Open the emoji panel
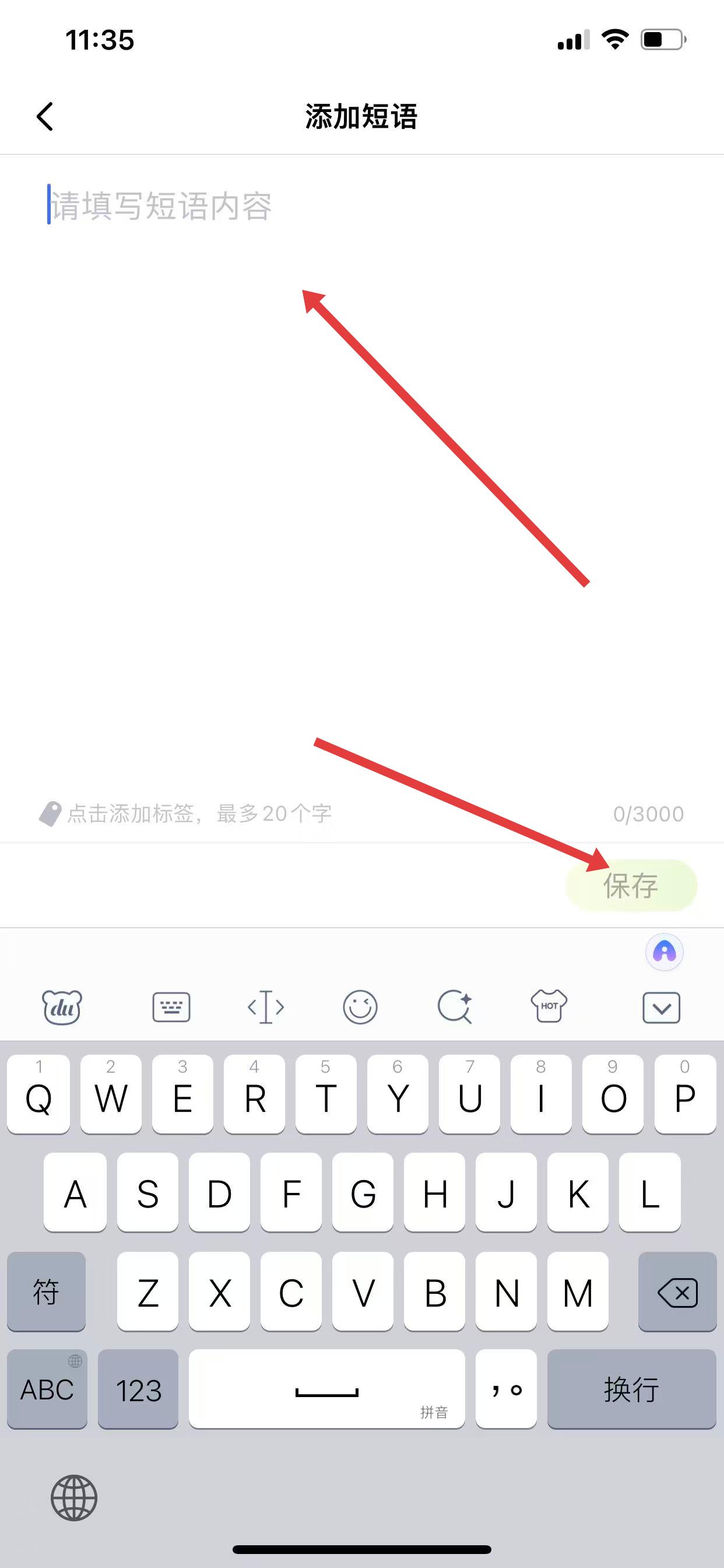This screenshot has width=724, height=1568. tap(360, 1007)
